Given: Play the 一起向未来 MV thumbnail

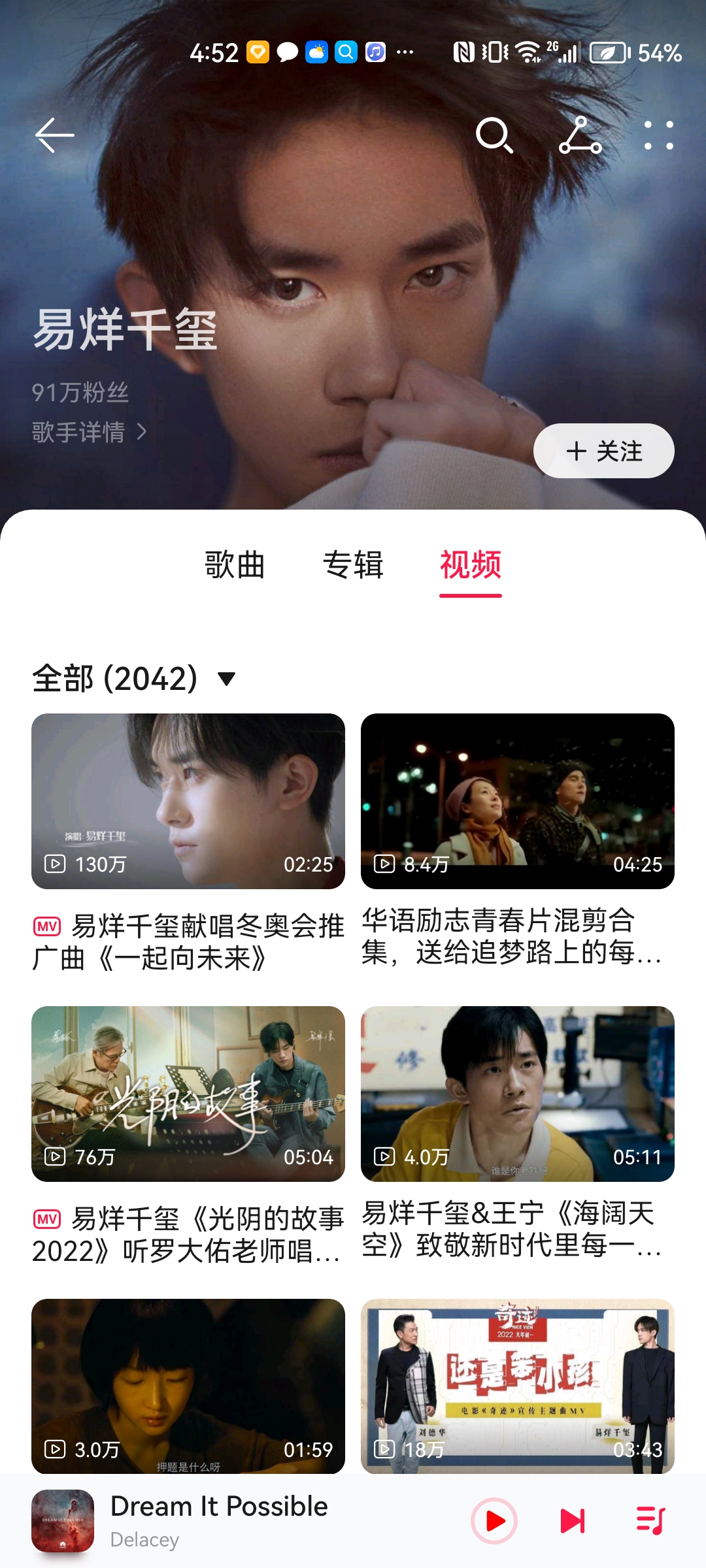Looking at the screenshot, I should 188,800.
